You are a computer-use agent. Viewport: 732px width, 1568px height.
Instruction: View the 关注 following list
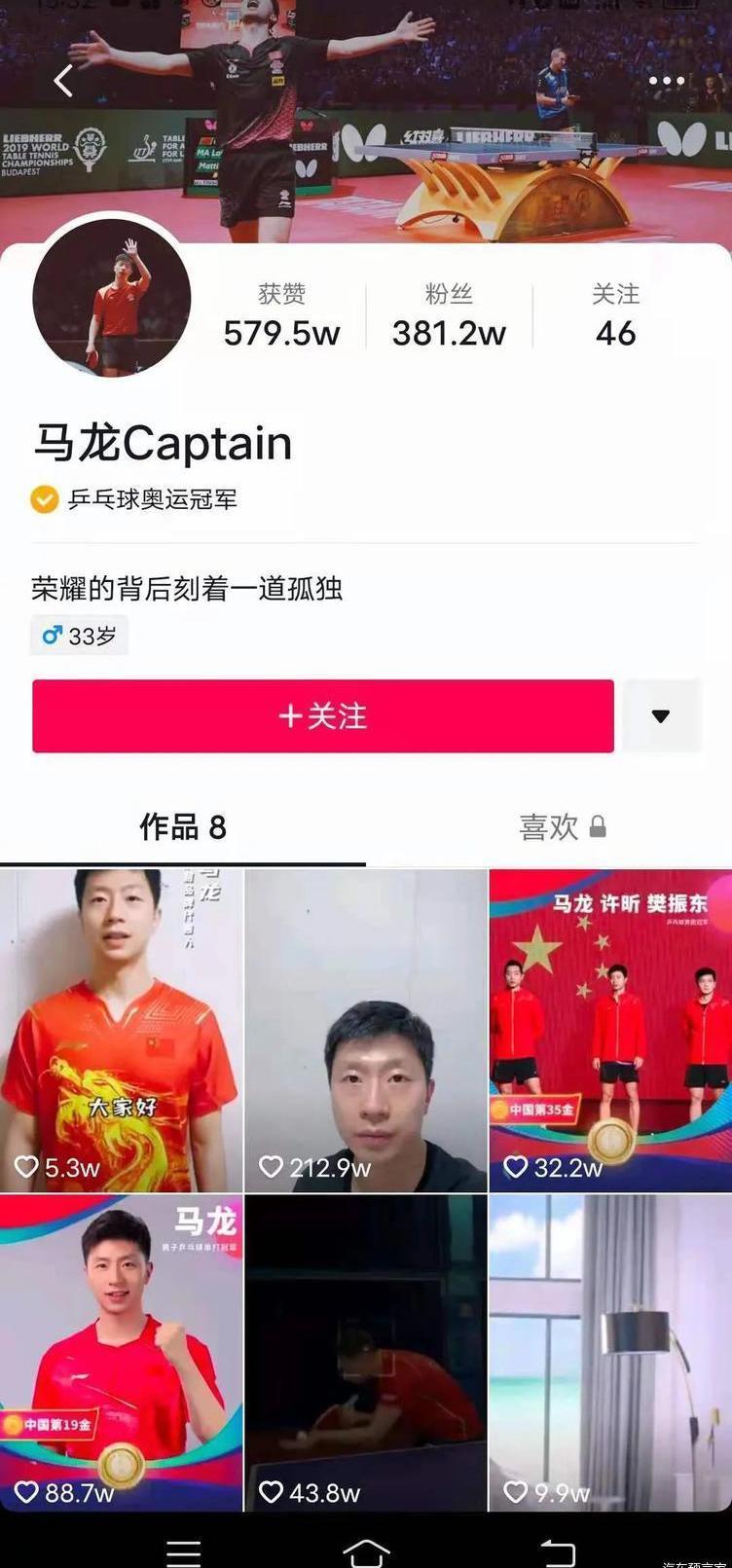615,315
